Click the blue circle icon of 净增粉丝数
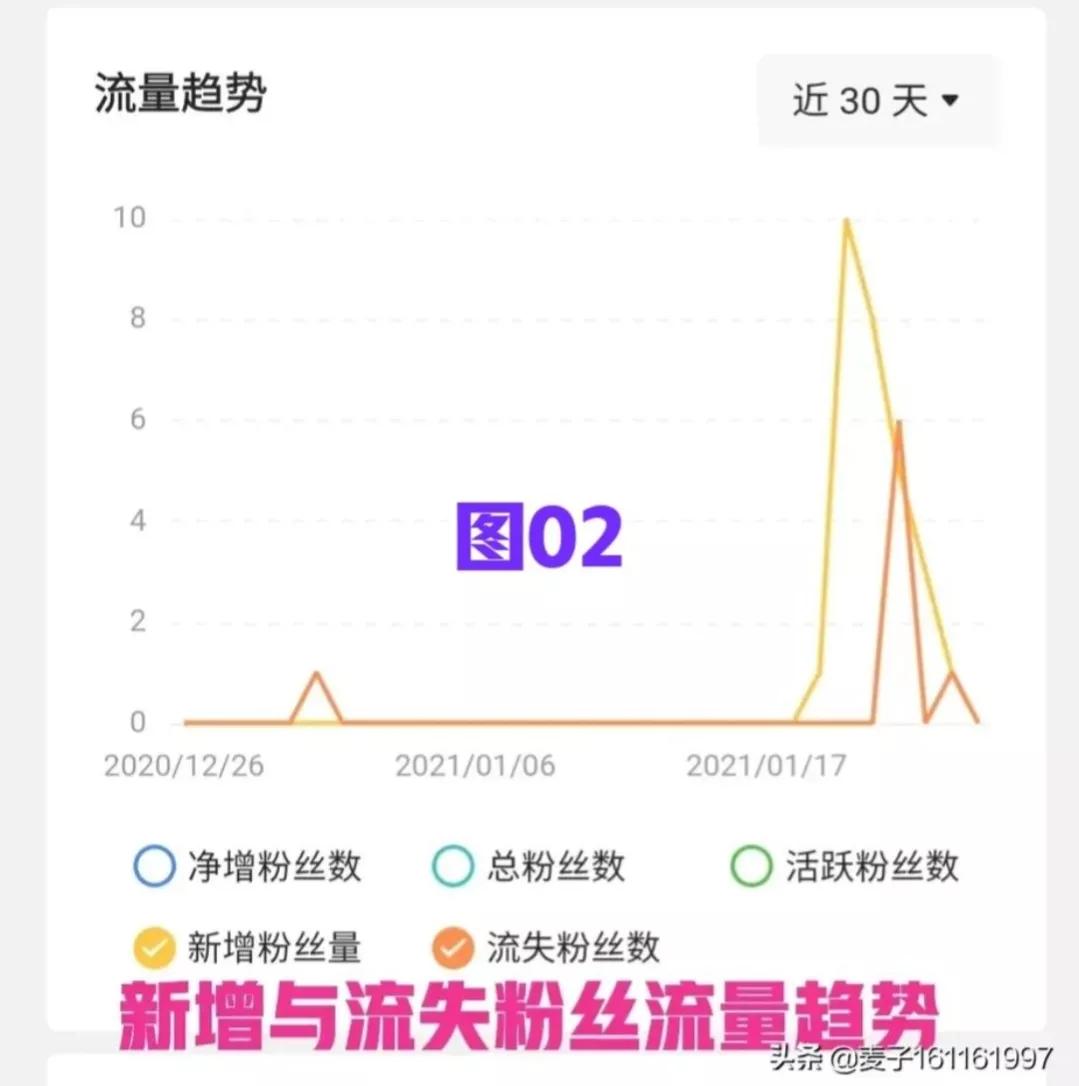Image resolution: width=1079 pixels, height=1086 pixels. [153, 866]
